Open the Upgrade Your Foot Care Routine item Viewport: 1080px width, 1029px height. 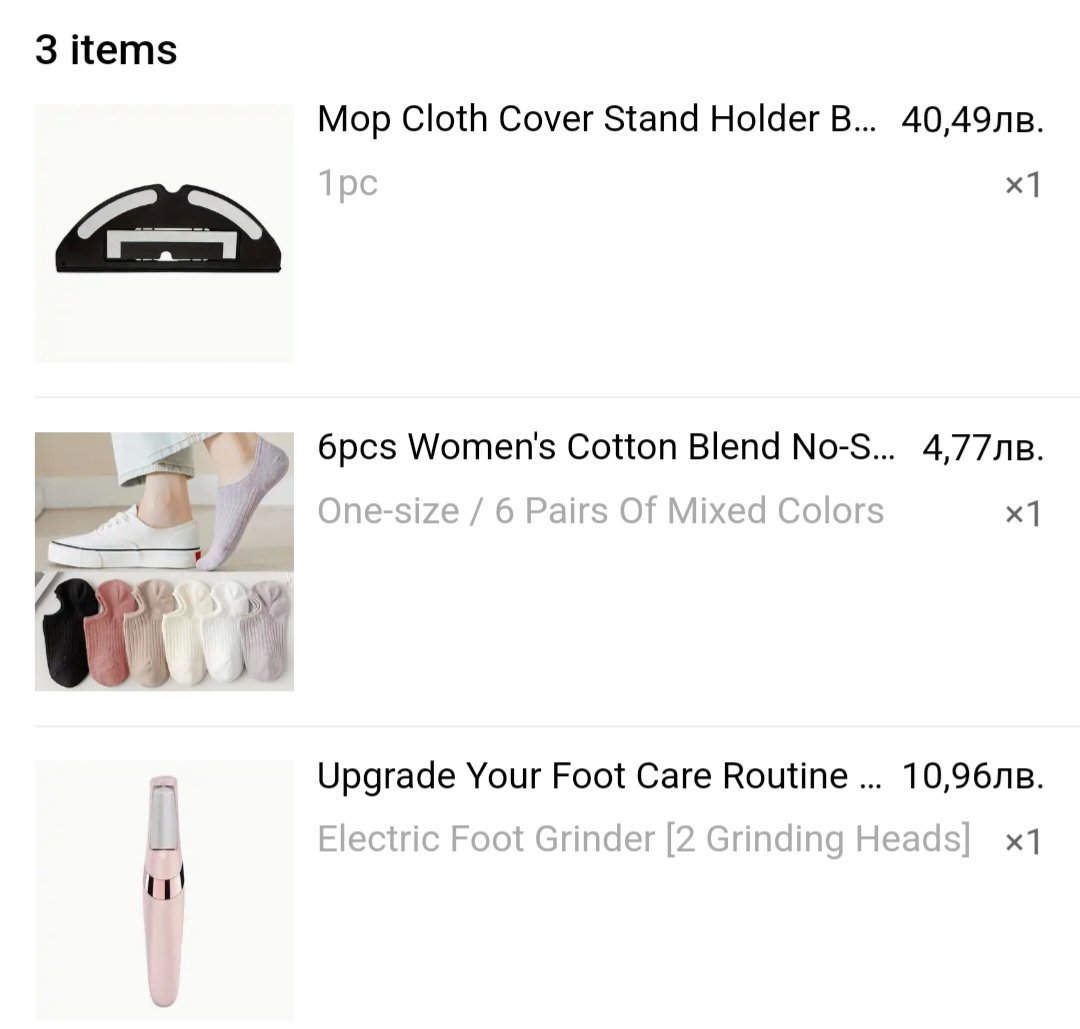[599, 776]
